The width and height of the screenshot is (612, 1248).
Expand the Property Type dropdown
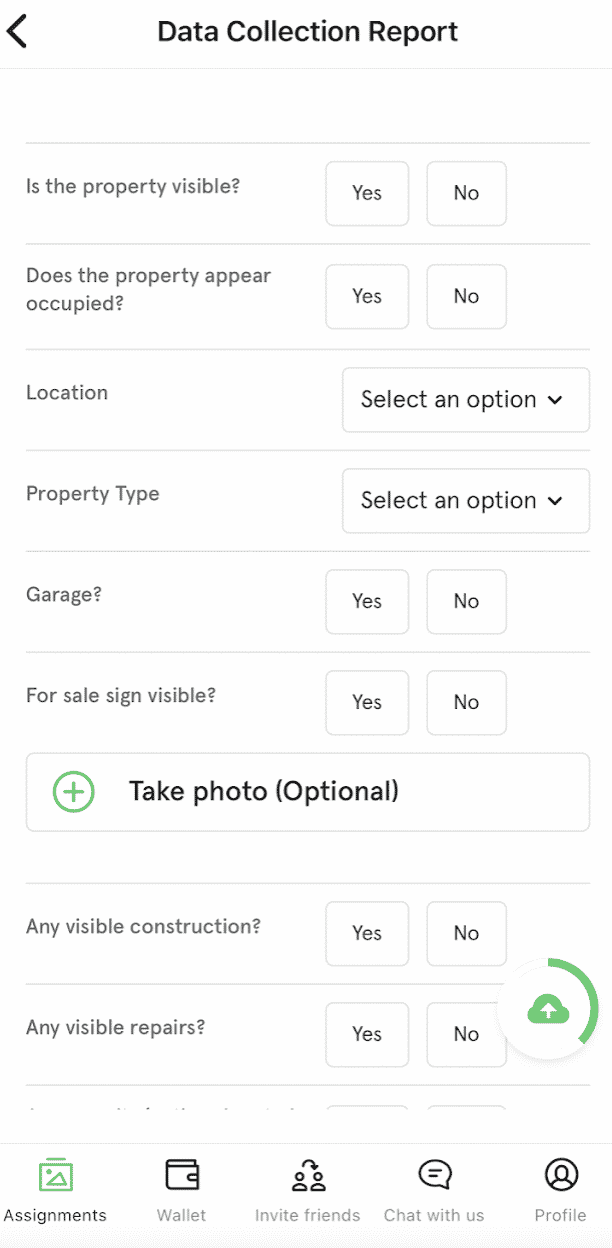[x=466, y=501]
